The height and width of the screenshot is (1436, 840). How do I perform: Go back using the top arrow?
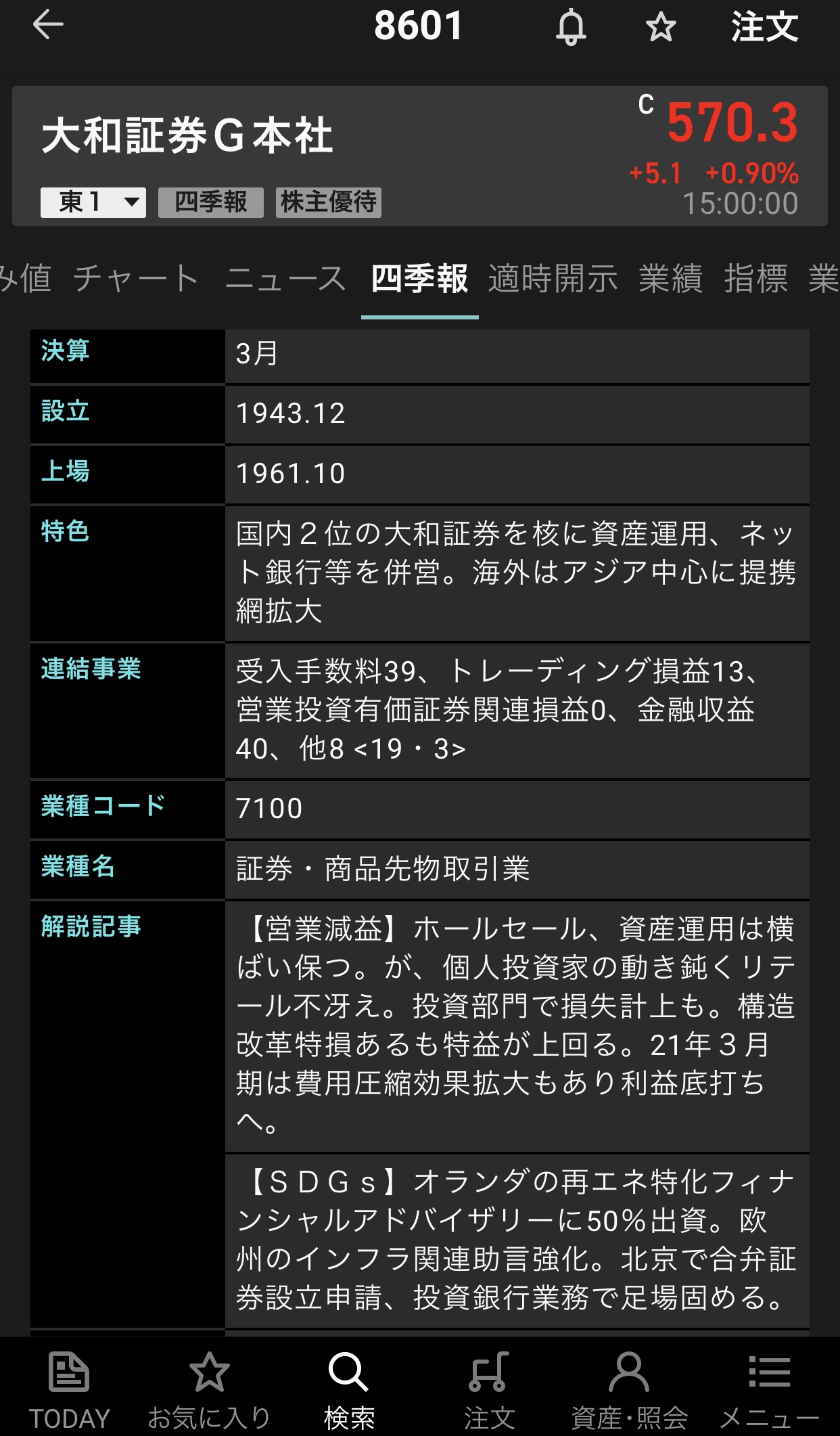48,26
